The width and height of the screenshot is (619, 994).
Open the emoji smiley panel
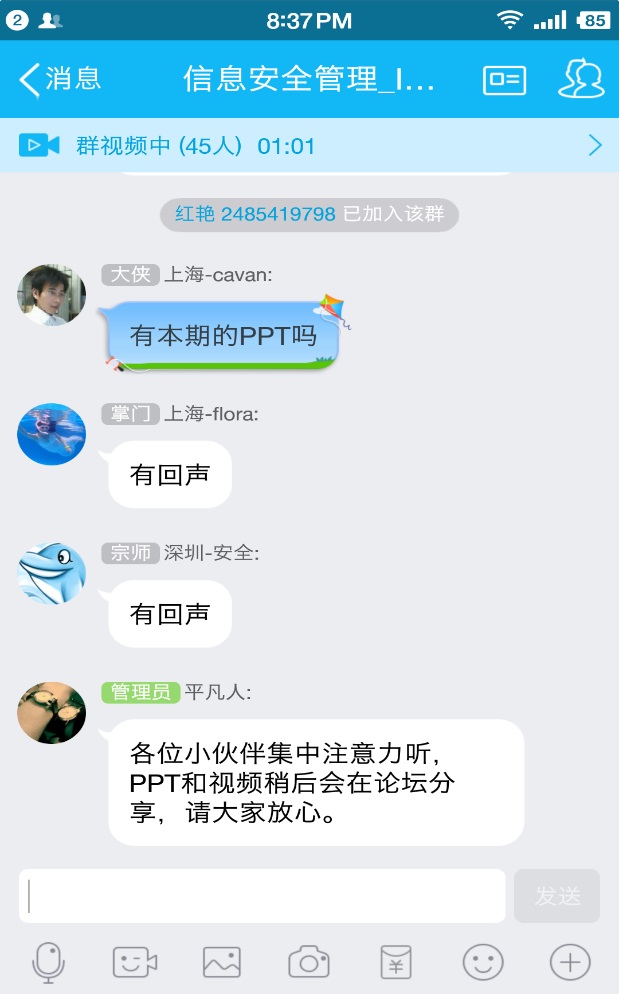point(483,963)
